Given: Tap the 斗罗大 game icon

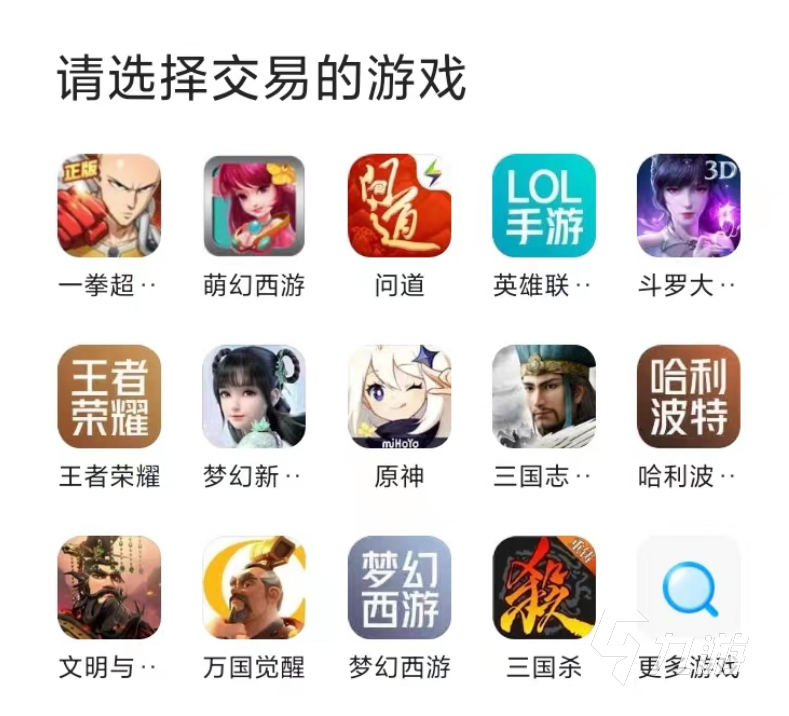Looking at the screenshot, I should click(x=688, y=205).
